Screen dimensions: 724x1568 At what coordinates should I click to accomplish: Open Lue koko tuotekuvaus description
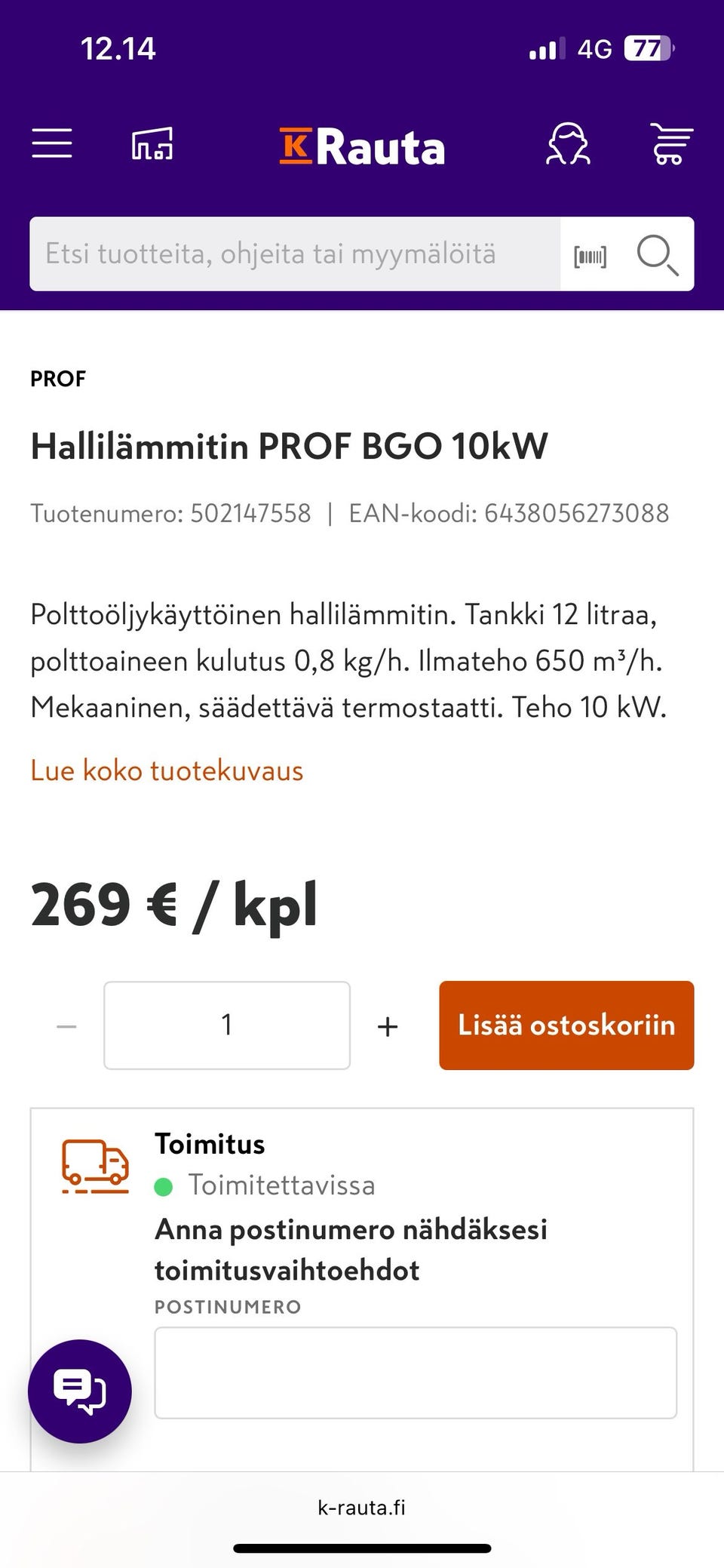pos(166,770)
